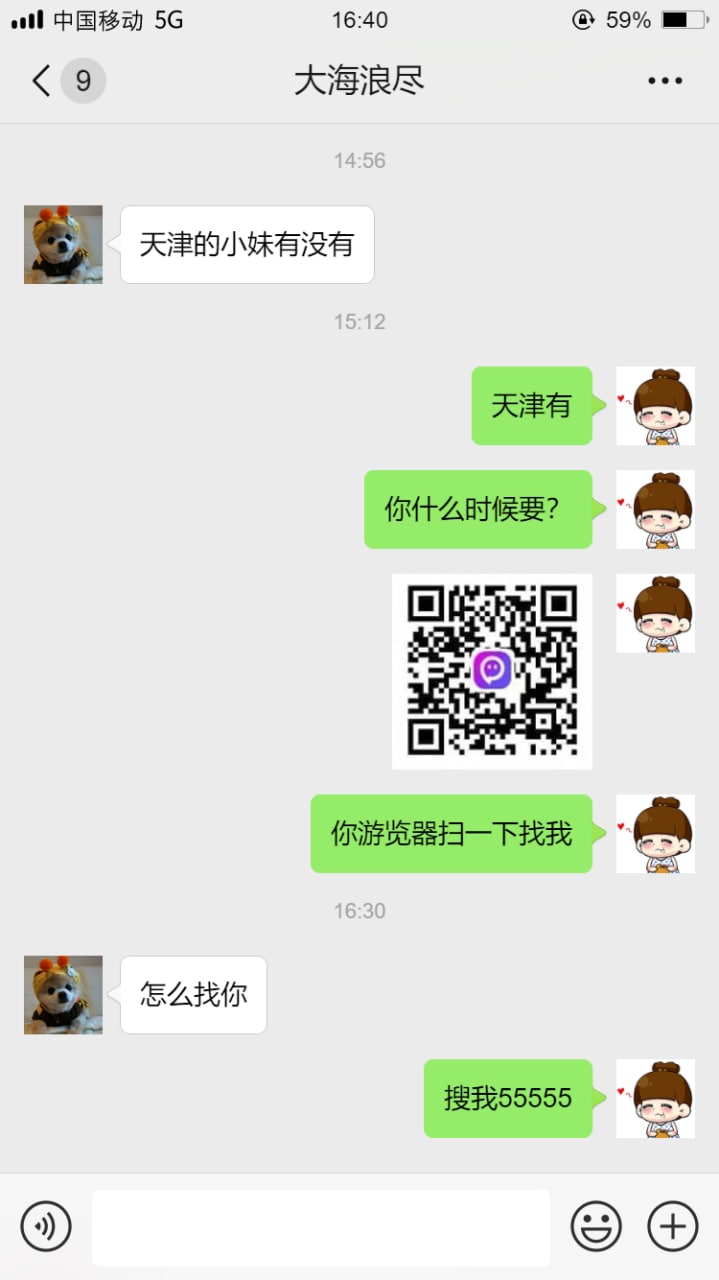Screen dimensions: 719x1280
Task: Open the plus attachment menu
Action: (672, 1226)
